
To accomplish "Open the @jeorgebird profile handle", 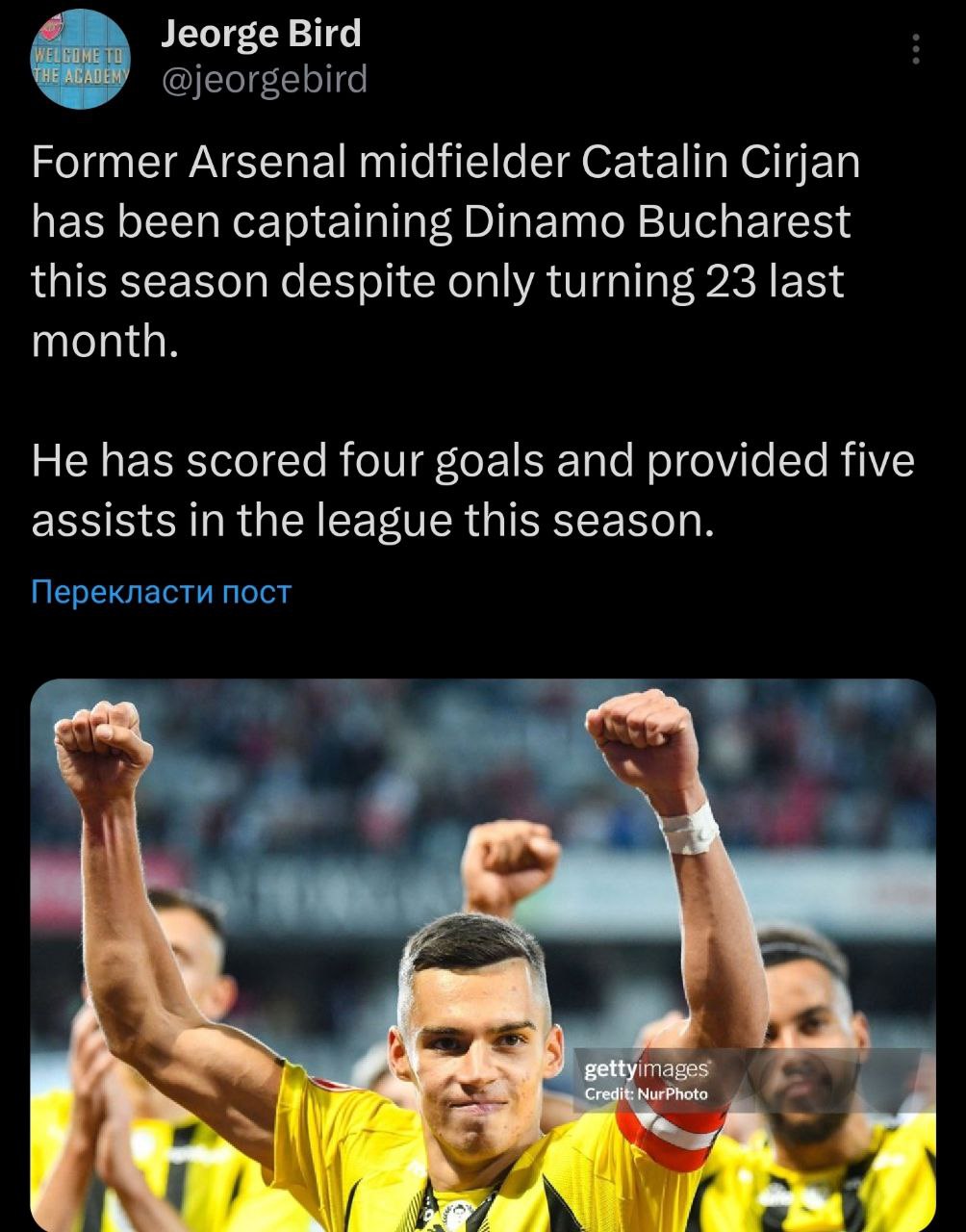I will coord(263,79).
